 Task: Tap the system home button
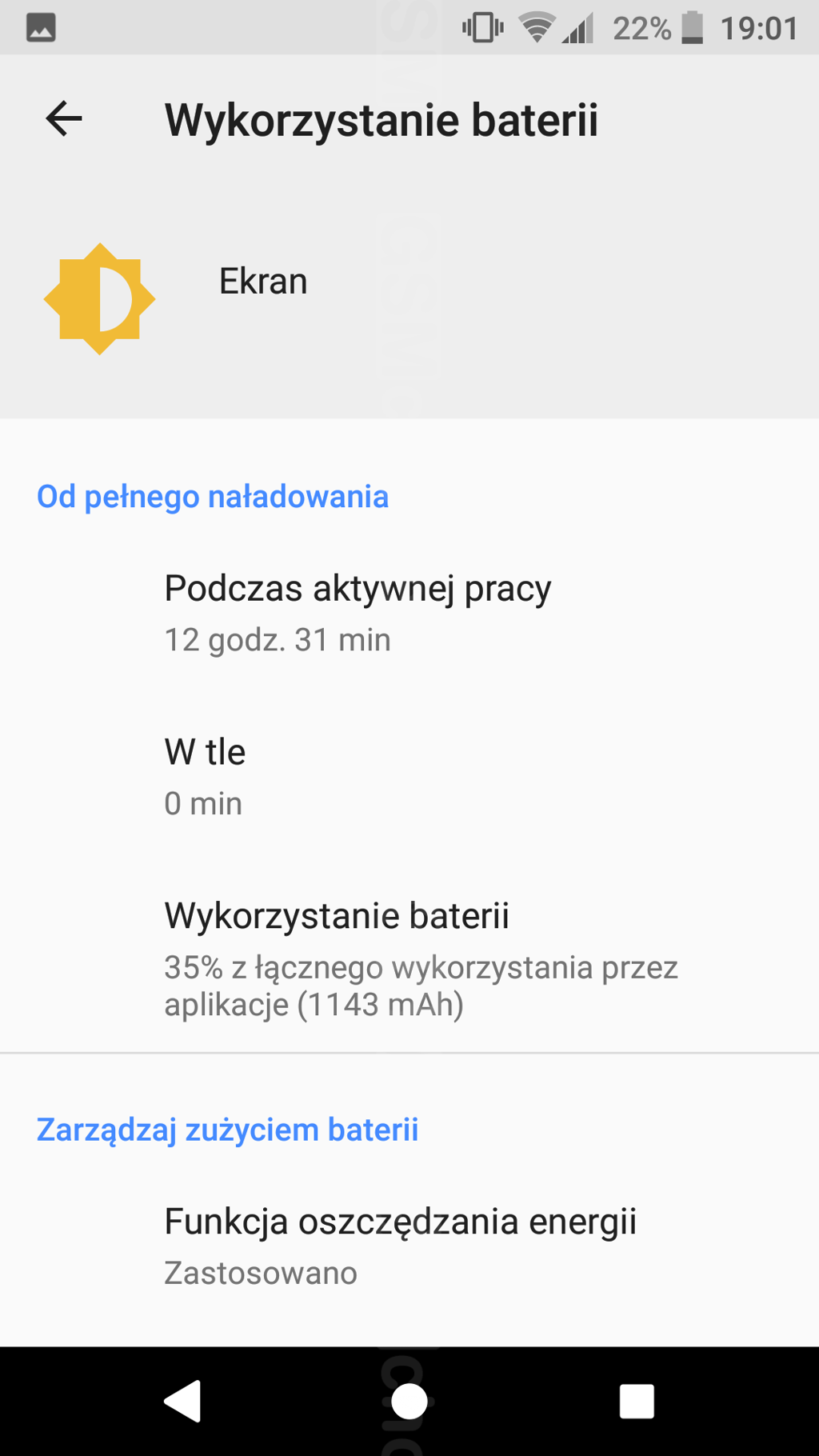tap(409, 1402)
